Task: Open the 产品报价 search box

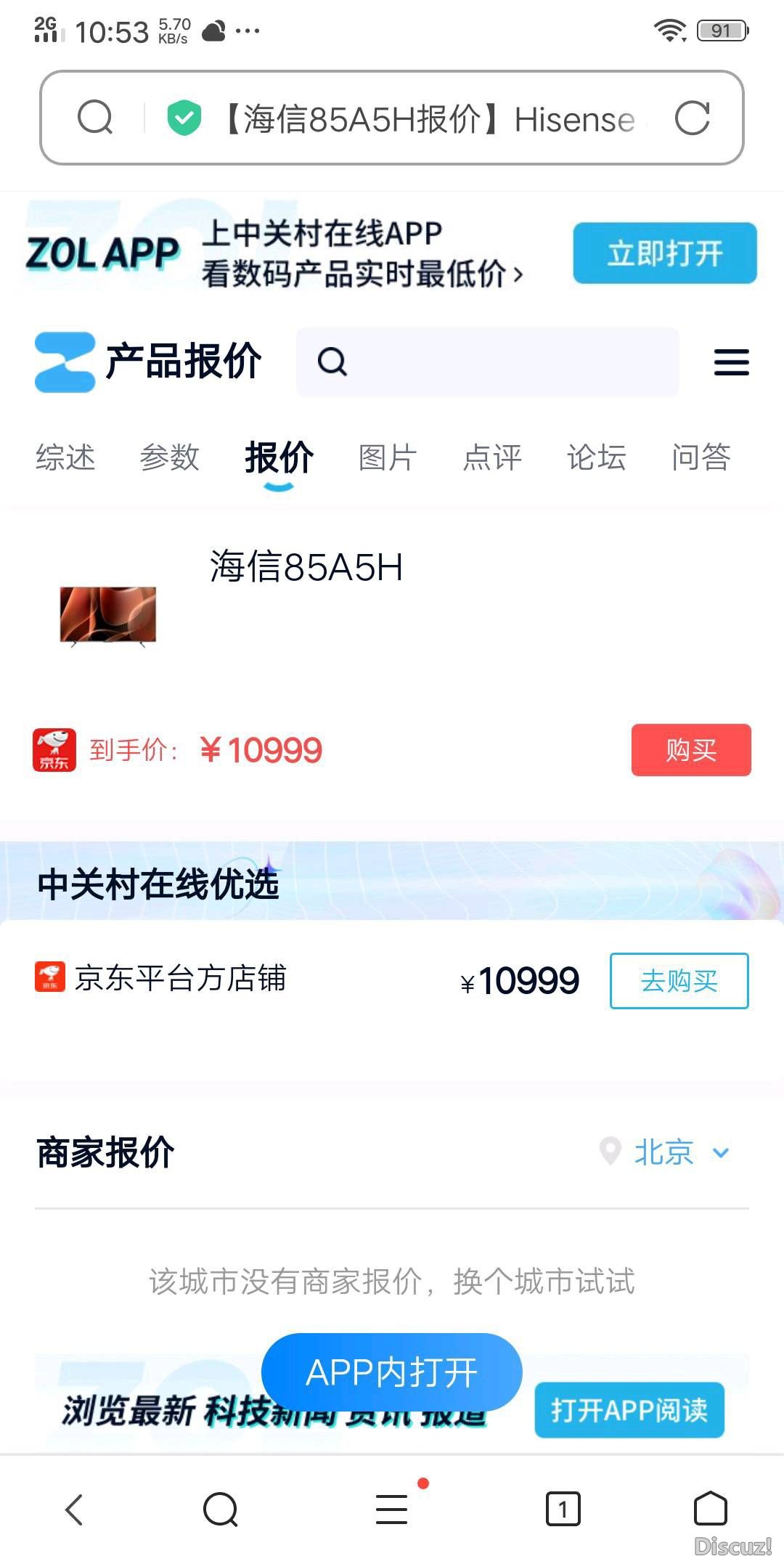Action: (487, 362)
